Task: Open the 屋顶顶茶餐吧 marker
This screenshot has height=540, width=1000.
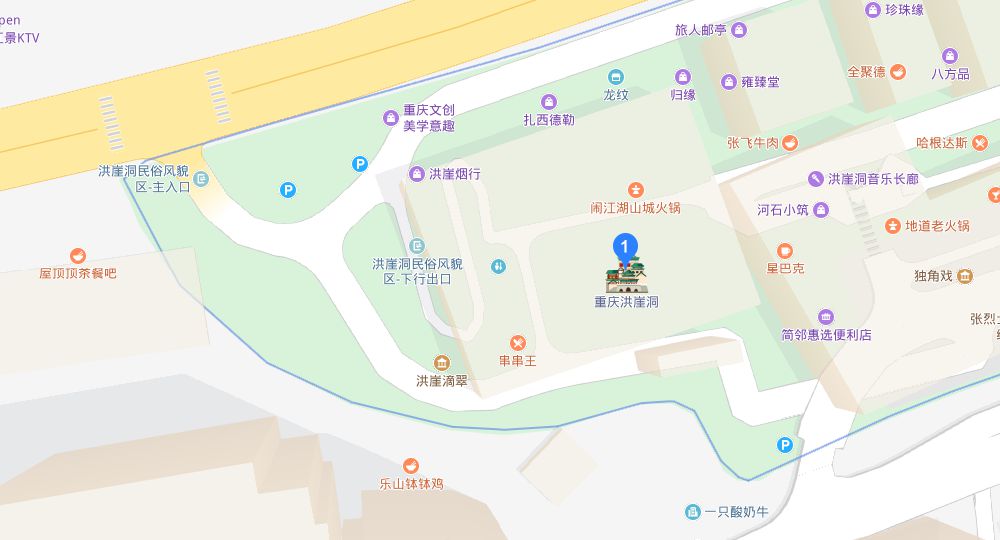Action: (x=77, y=255)
